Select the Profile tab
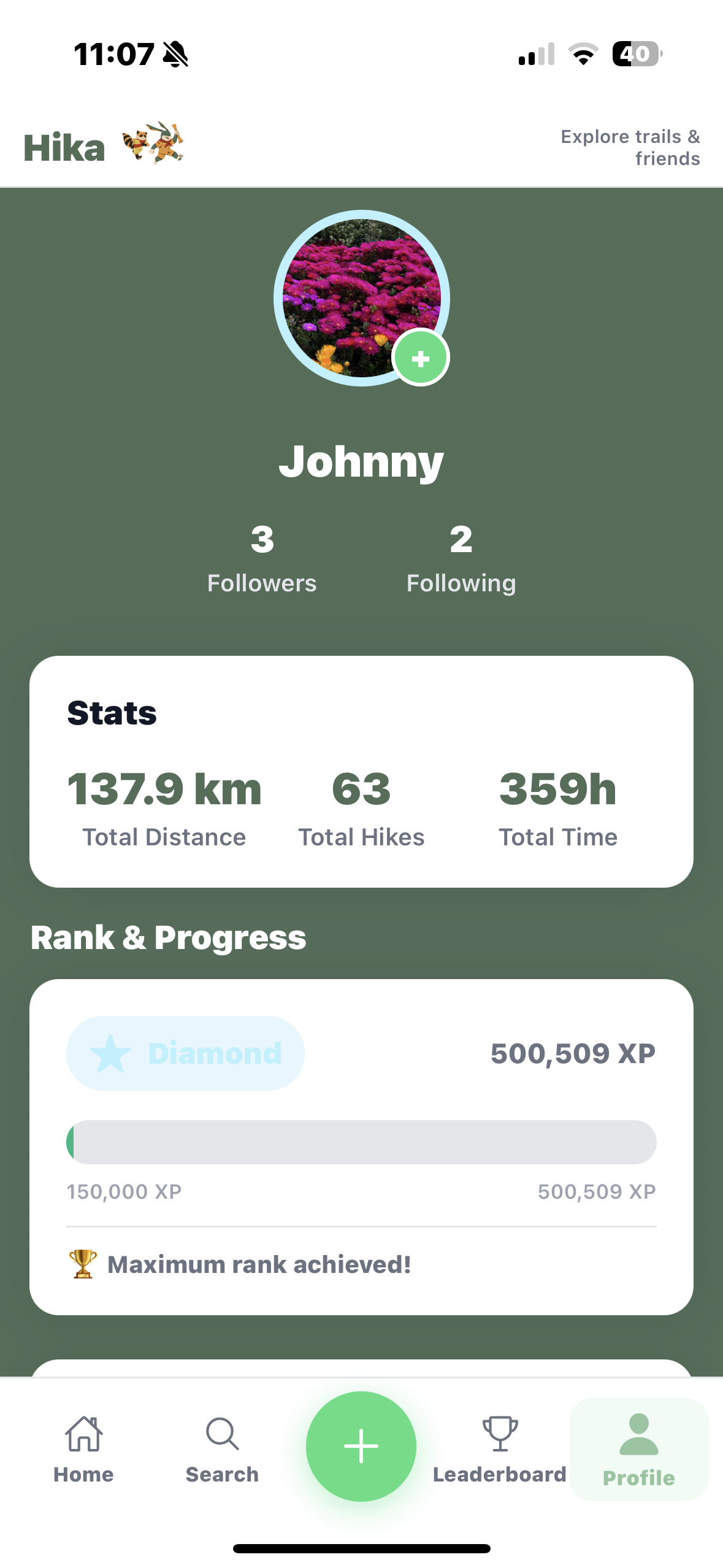 coord(638,1449)
